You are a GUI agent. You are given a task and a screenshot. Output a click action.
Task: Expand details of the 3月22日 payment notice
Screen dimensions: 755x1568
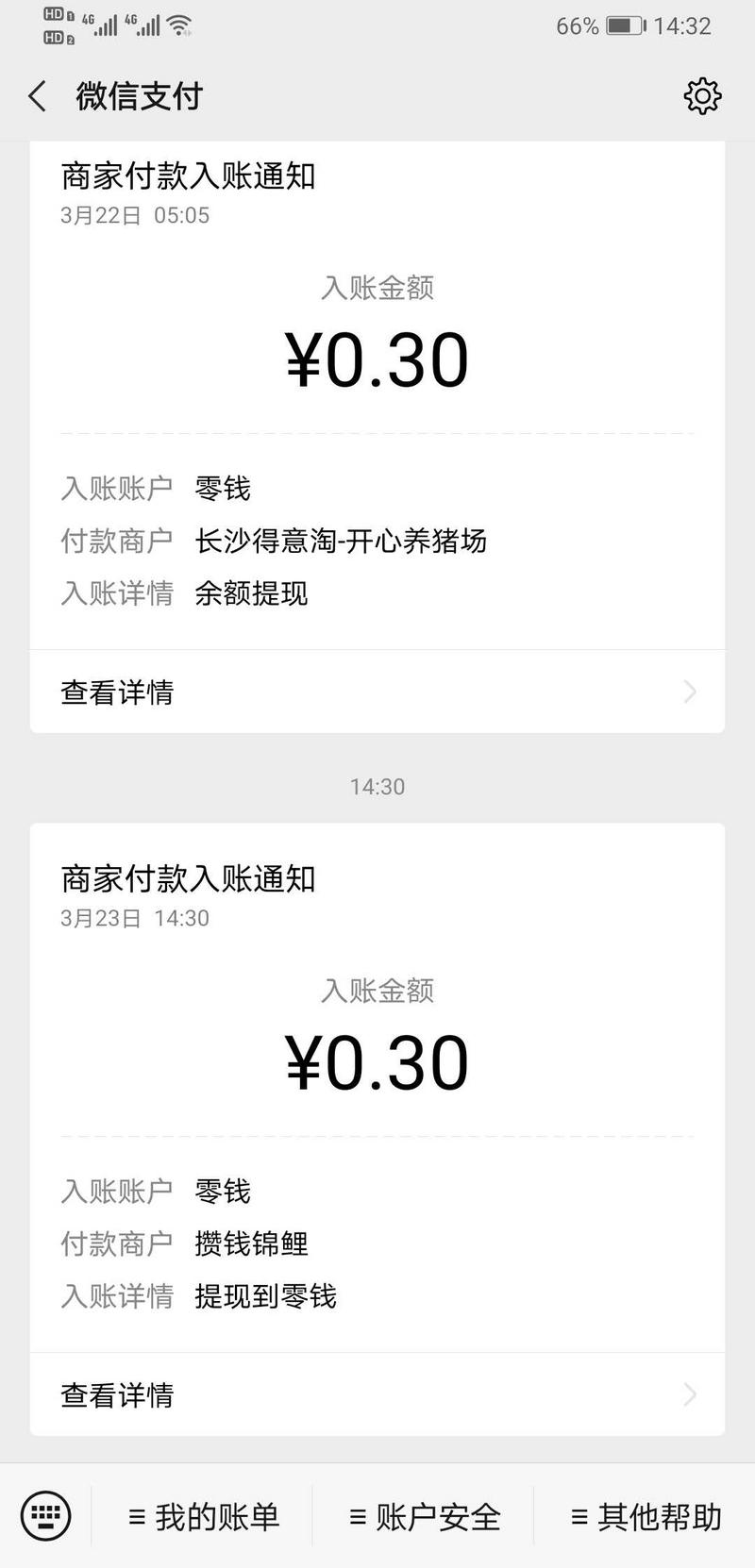[x=117, y=692]
